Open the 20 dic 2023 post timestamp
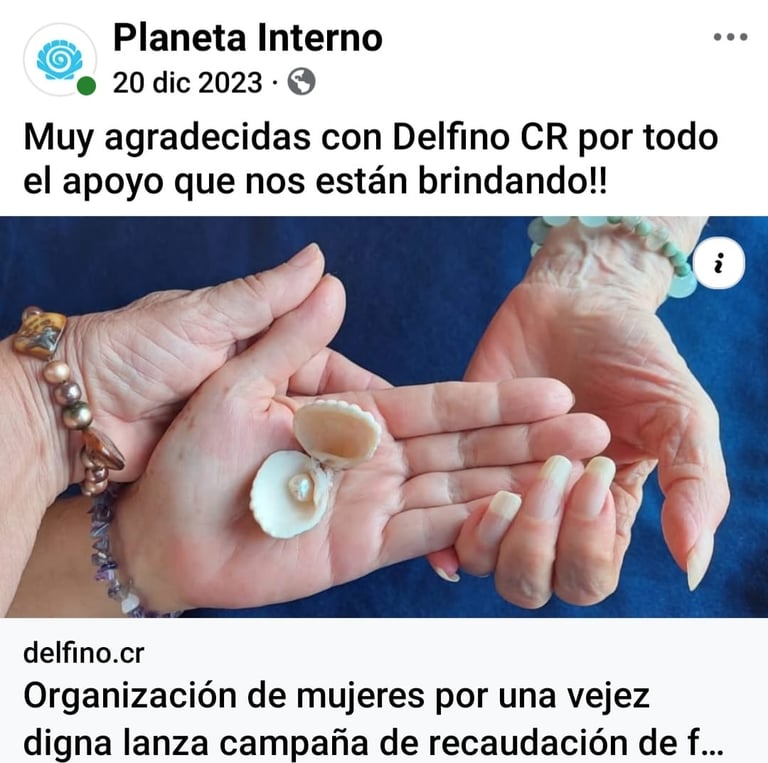 (187, 83)
